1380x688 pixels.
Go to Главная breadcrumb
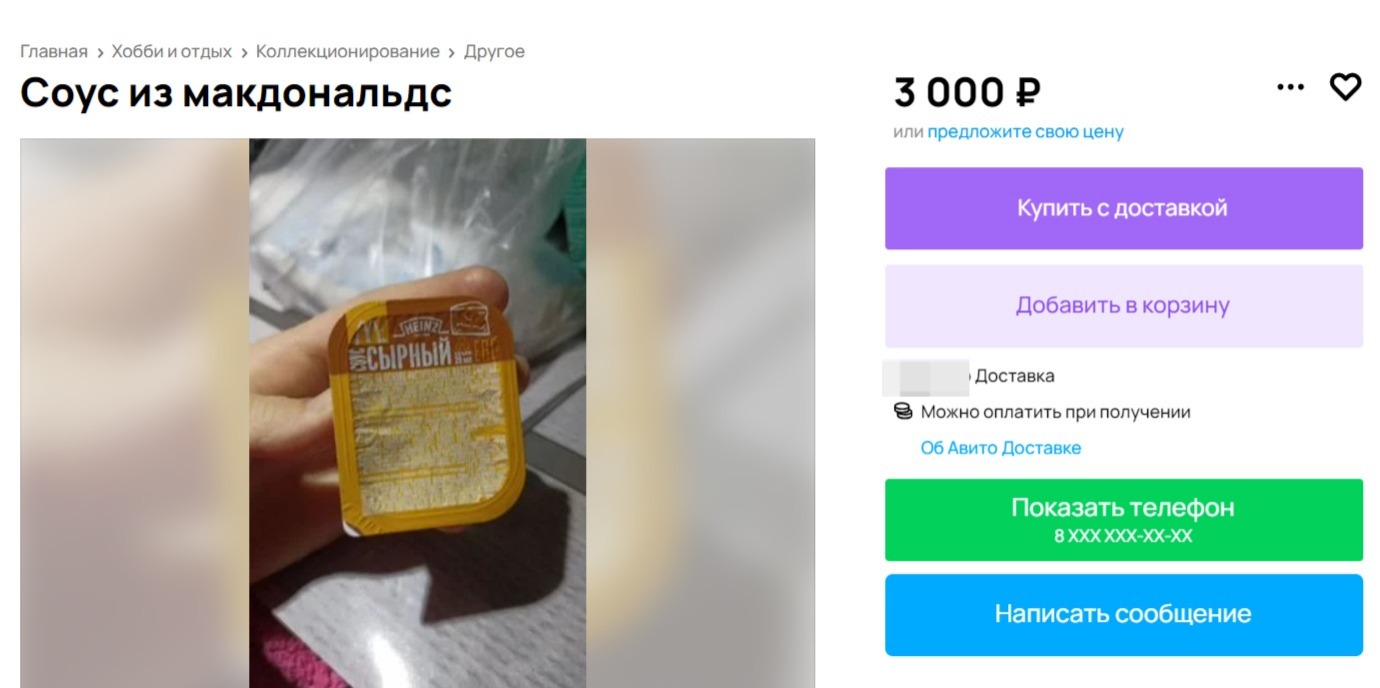[x=54, y=51]
